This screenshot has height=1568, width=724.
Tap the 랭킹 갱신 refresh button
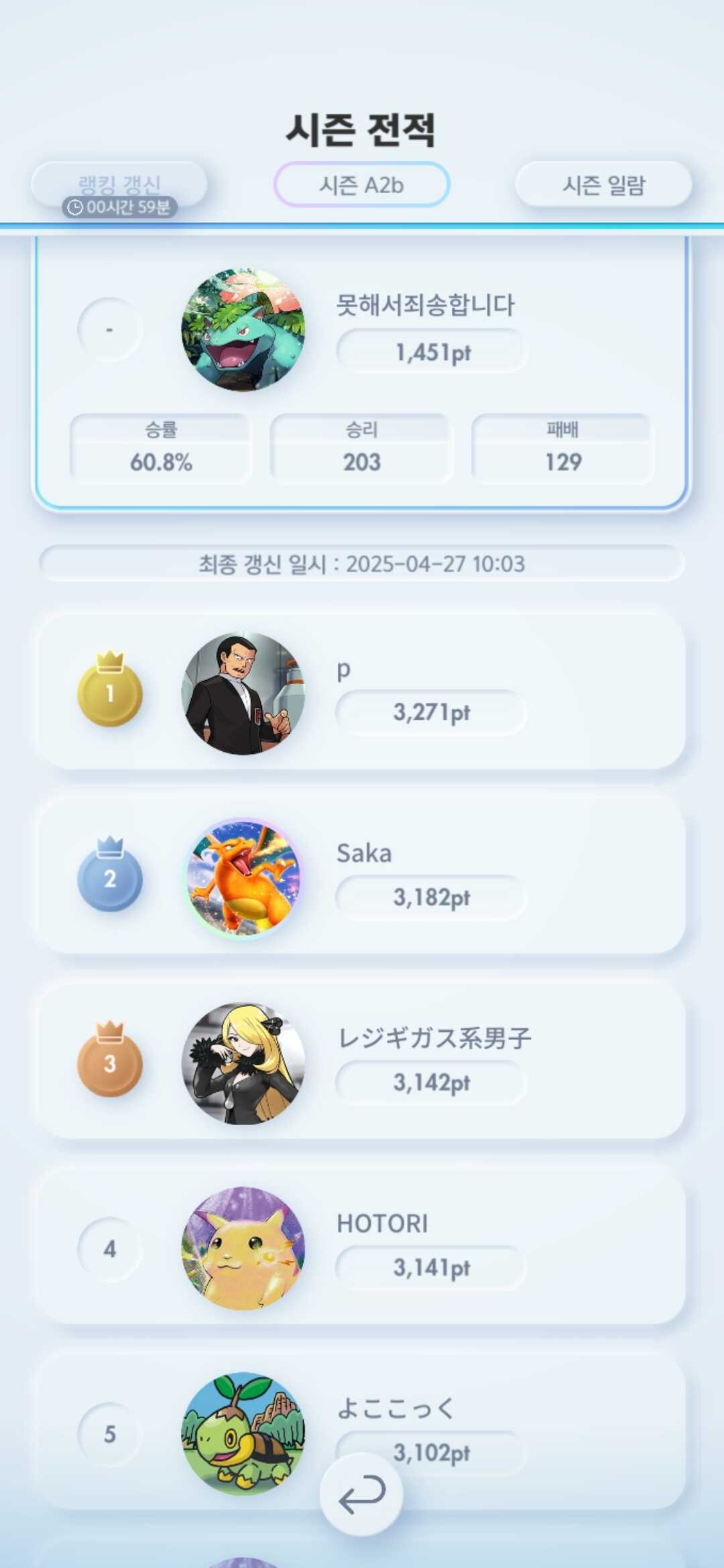[x=119, y=184]
